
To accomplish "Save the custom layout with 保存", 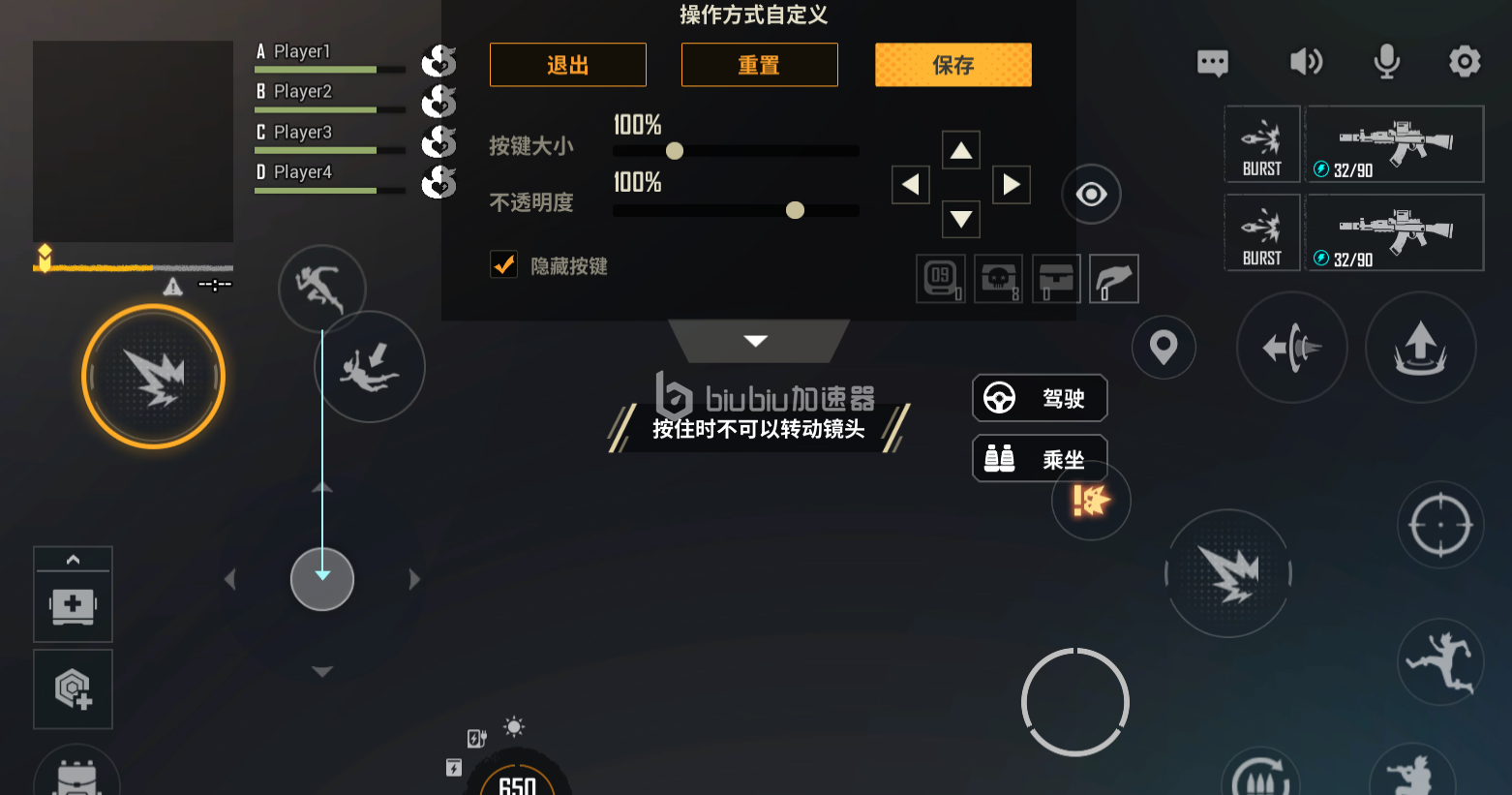I will pyautogui.click(x=953, y=65).
